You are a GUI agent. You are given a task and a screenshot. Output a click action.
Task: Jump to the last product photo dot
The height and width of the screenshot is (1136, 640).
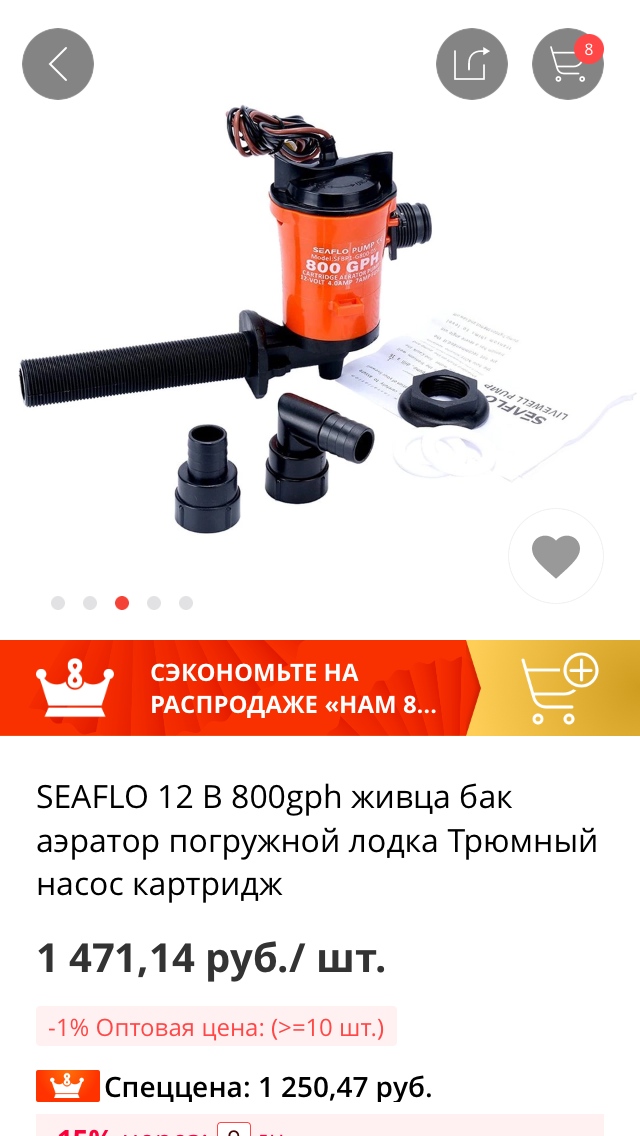[x=186, y=603]
